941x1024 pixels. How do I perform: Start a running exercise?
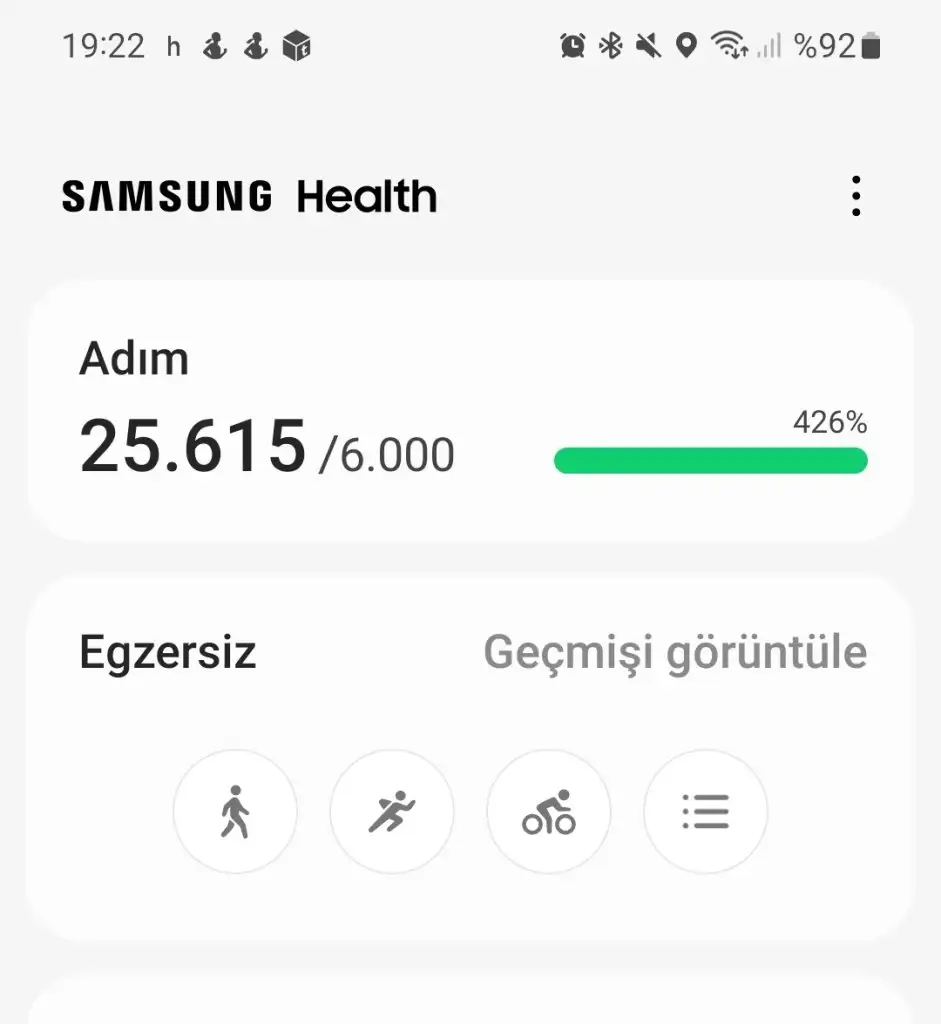point(392,811)
